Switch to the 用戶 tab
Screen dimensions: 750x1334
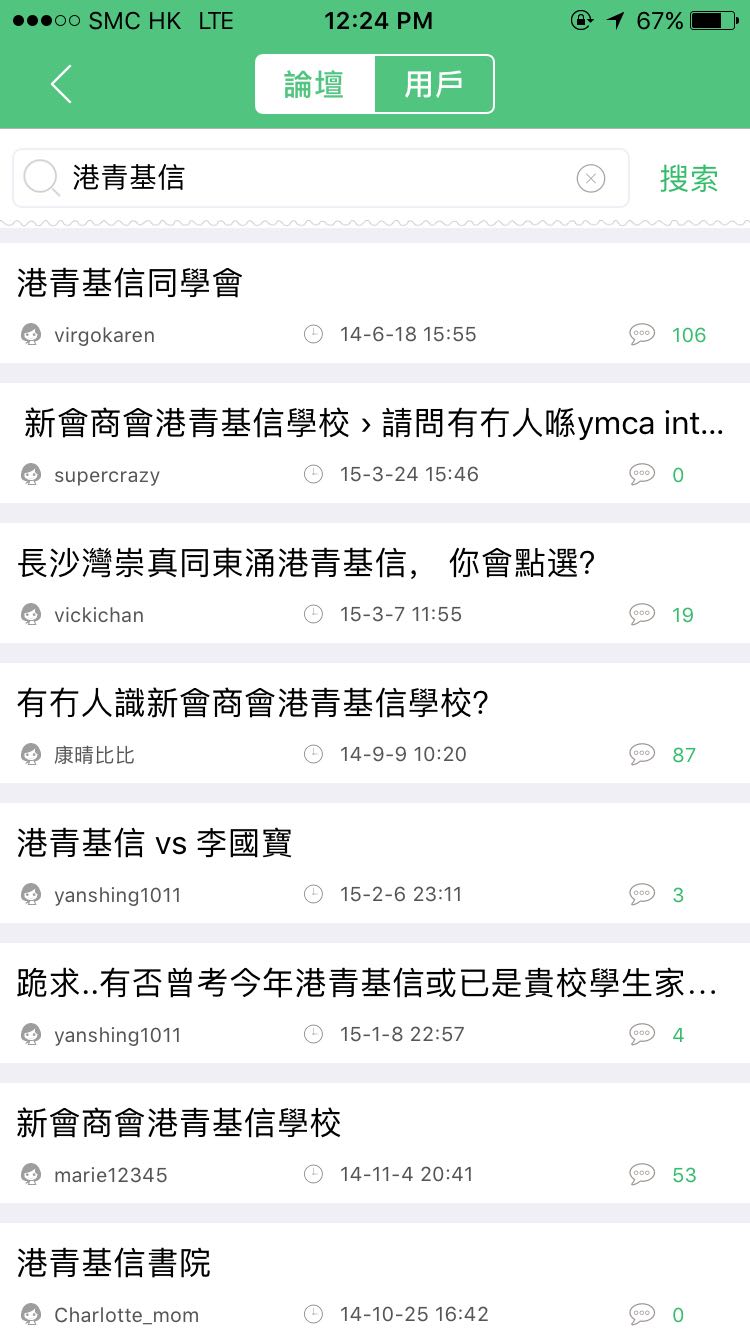click(x=434, y=84)
